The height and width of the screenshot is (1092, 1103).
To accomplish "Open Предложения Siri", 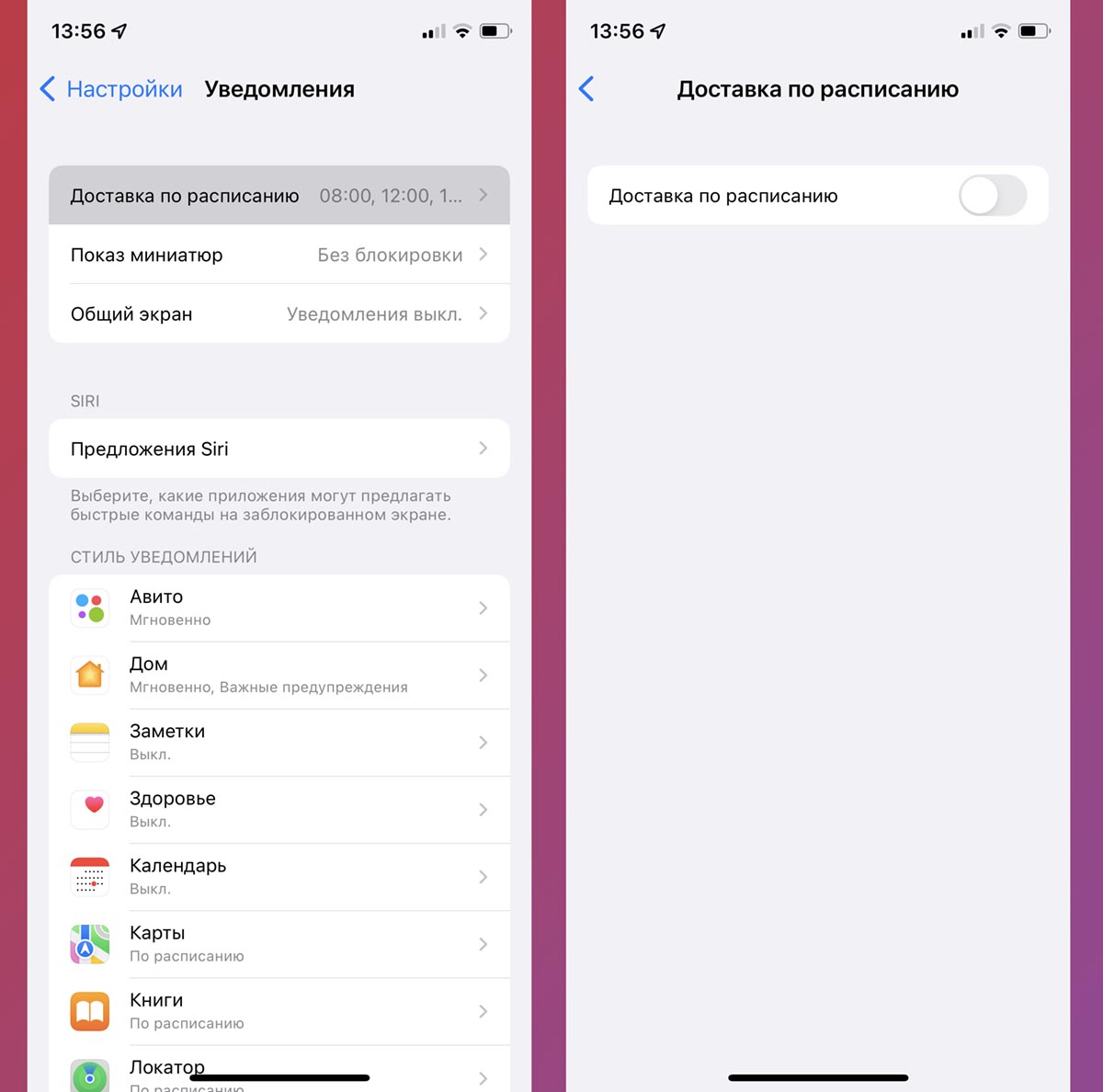I will point(279,449).
